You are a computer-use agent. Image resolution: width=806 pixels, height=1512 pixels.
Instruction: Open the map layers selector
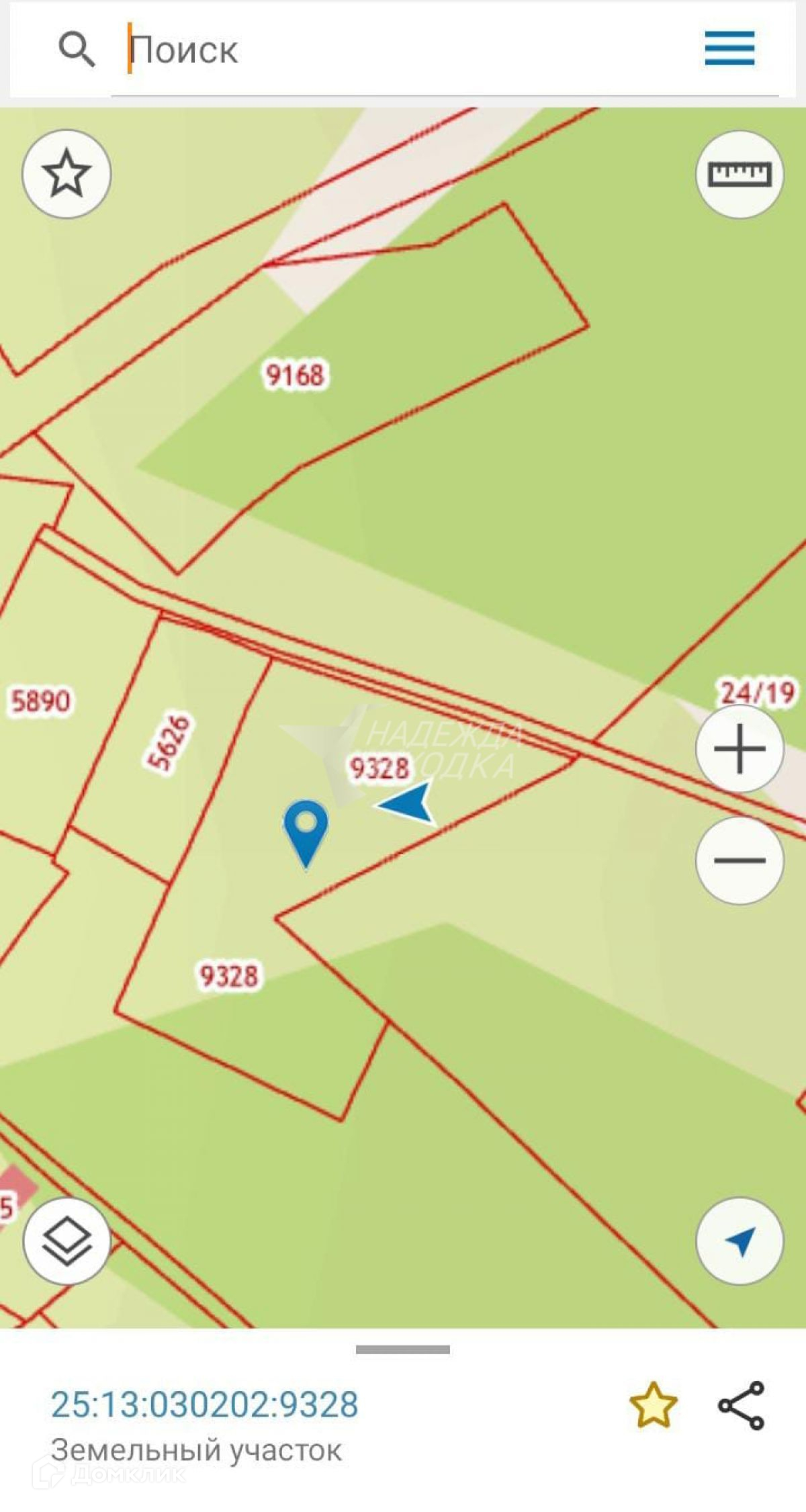point(66,1241)
